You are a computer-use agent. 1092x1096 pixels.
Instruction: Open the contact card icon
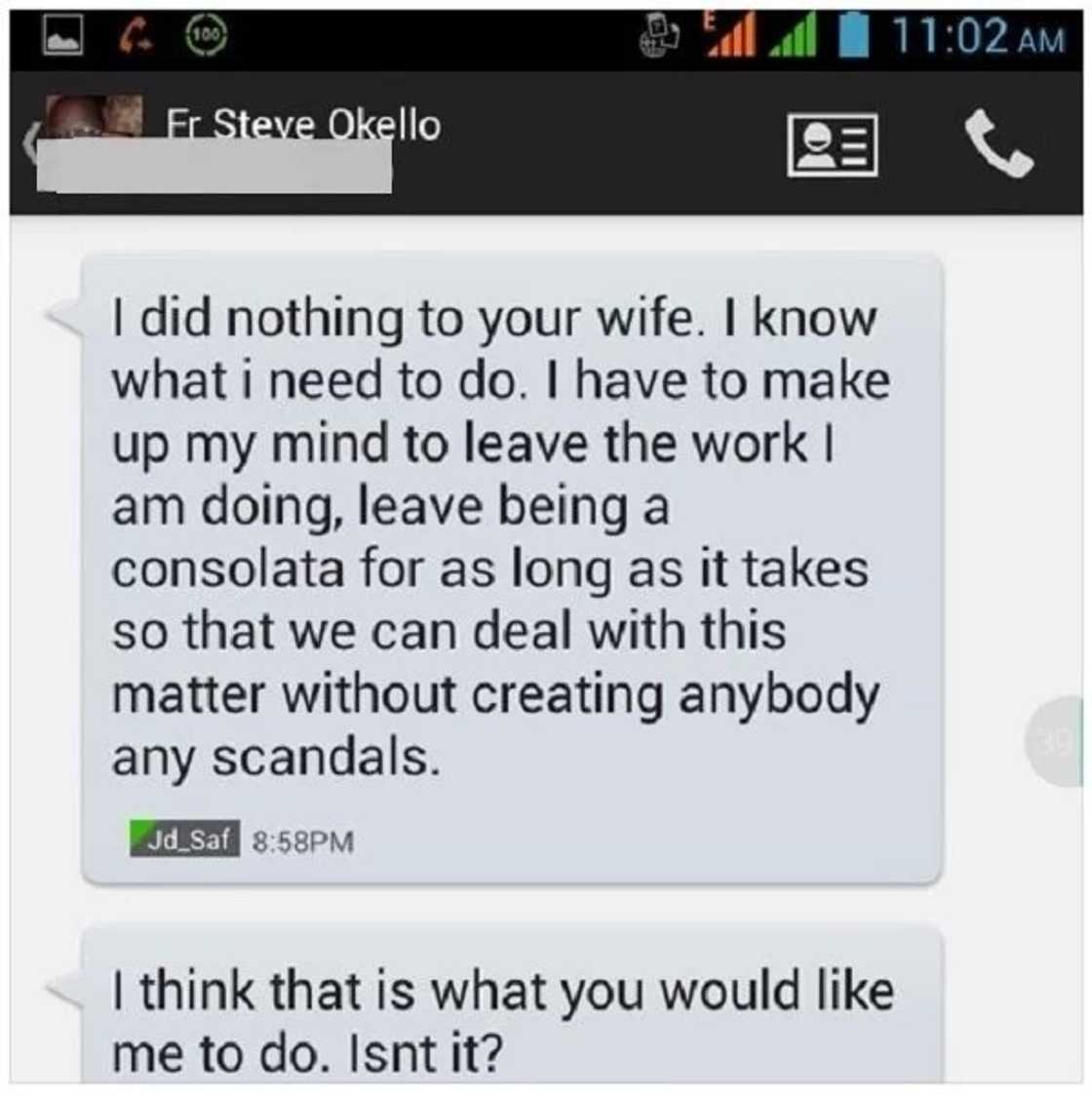(832, 145)
